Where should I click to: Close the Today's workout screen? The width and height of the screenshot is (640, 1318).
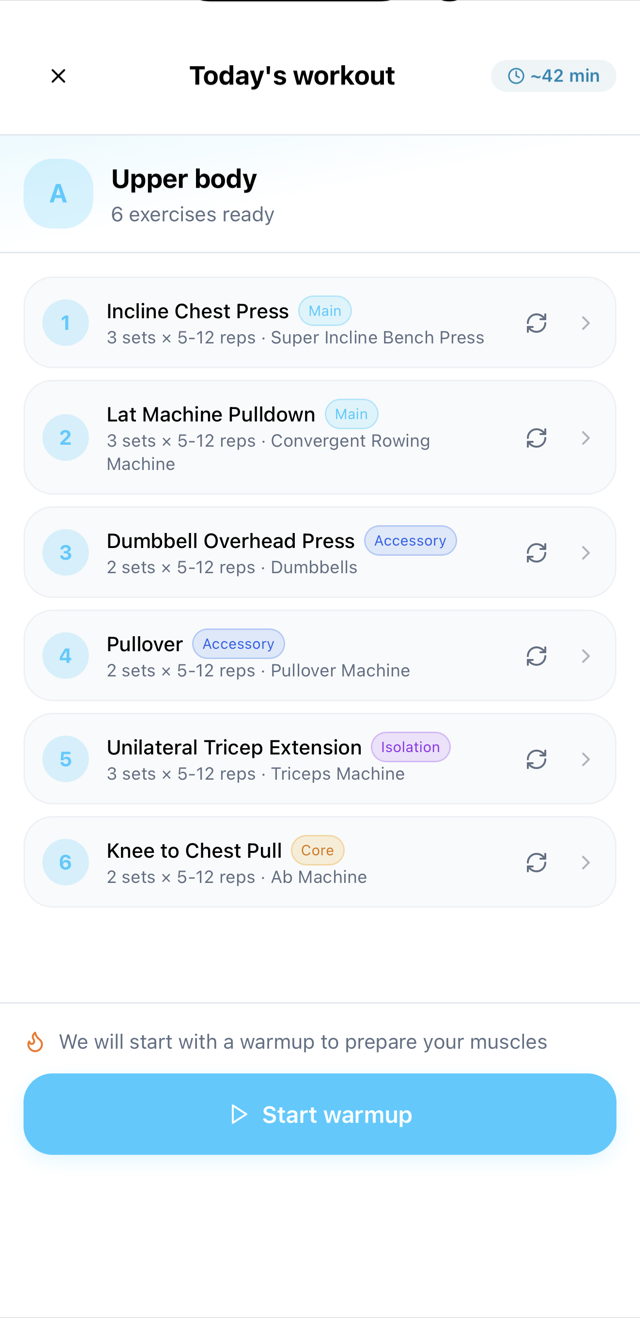(58, 76)
